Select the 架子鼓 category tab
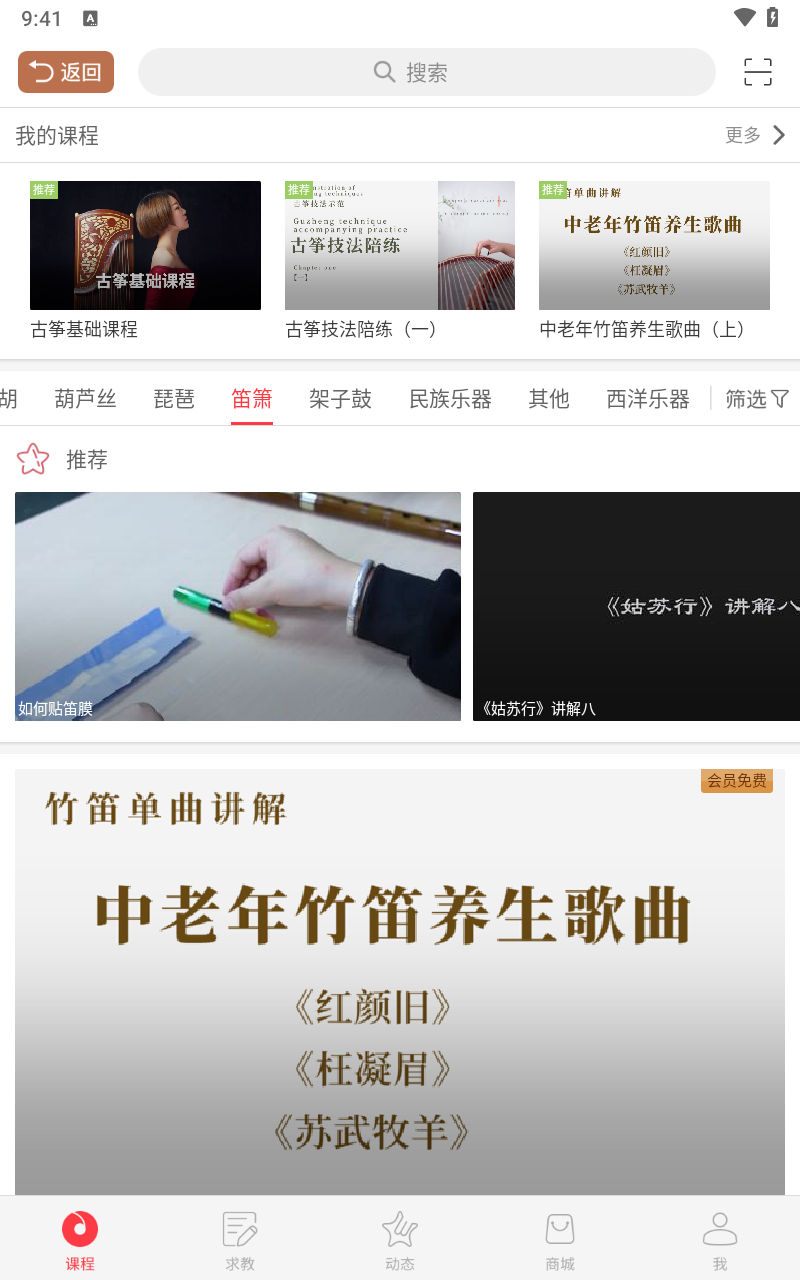This screenshot has height=1280, width=800. click(x=340, y=399)
